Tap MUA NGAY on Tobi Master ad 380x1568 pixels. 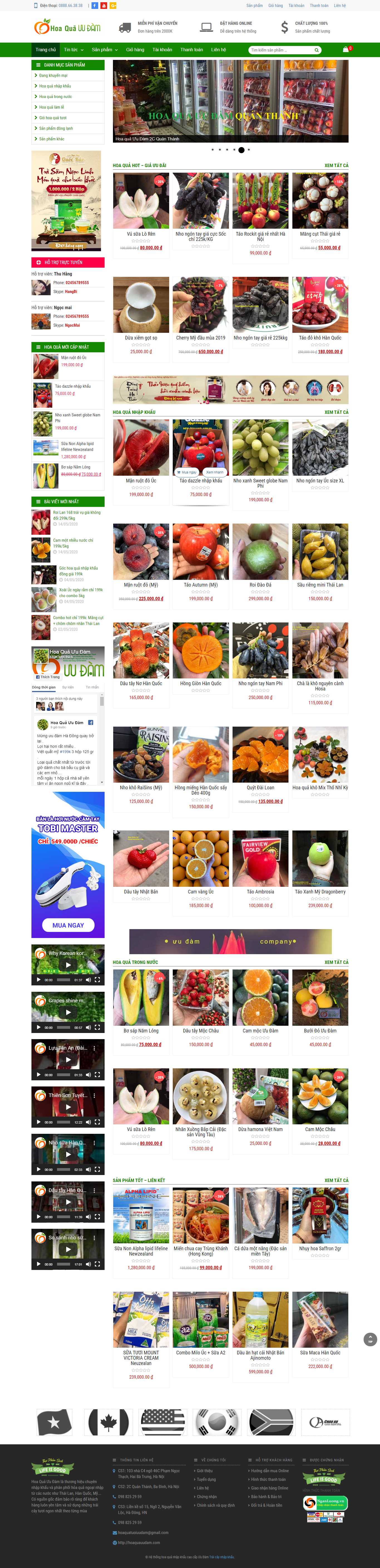pos(68,925)
